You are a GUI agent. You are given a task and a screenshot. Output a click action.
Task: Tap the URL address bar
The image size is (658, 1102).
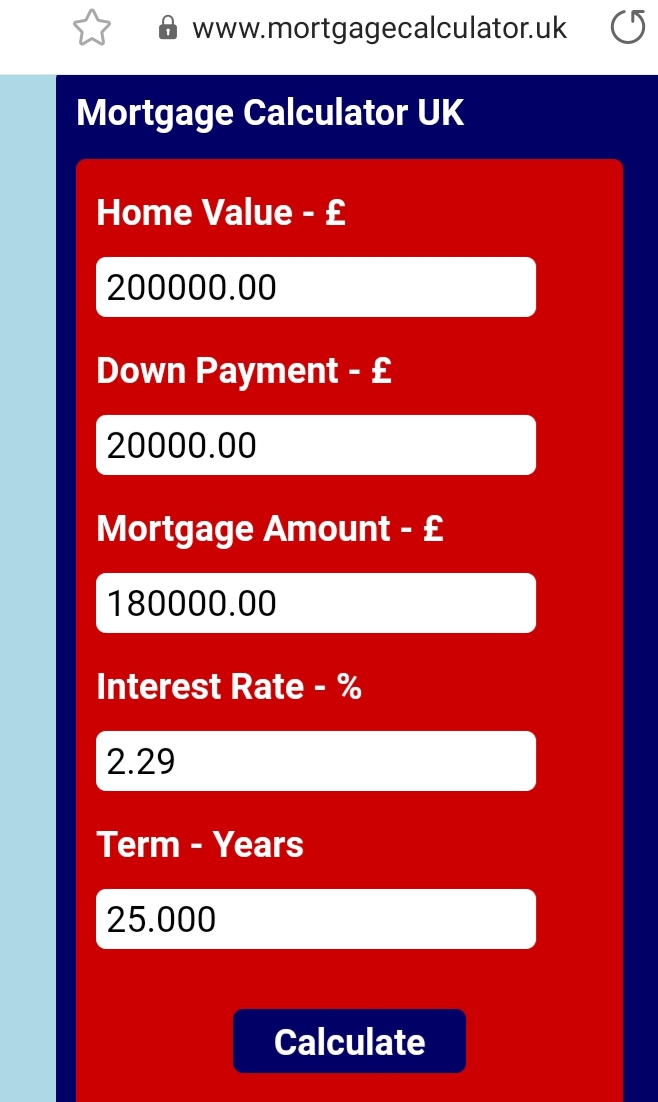pyautogui.click(x=378, y=28)
